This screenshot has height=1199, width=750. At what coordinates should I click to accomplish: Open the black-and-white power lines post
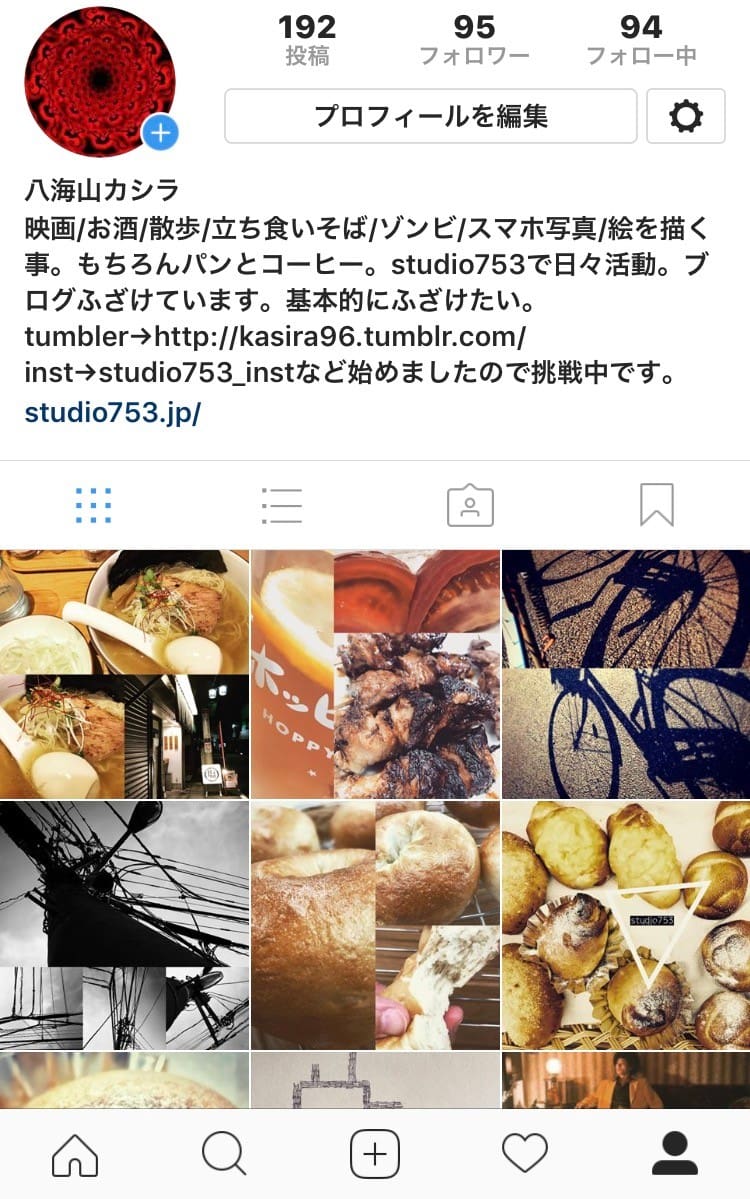click(x=124, y=924)
